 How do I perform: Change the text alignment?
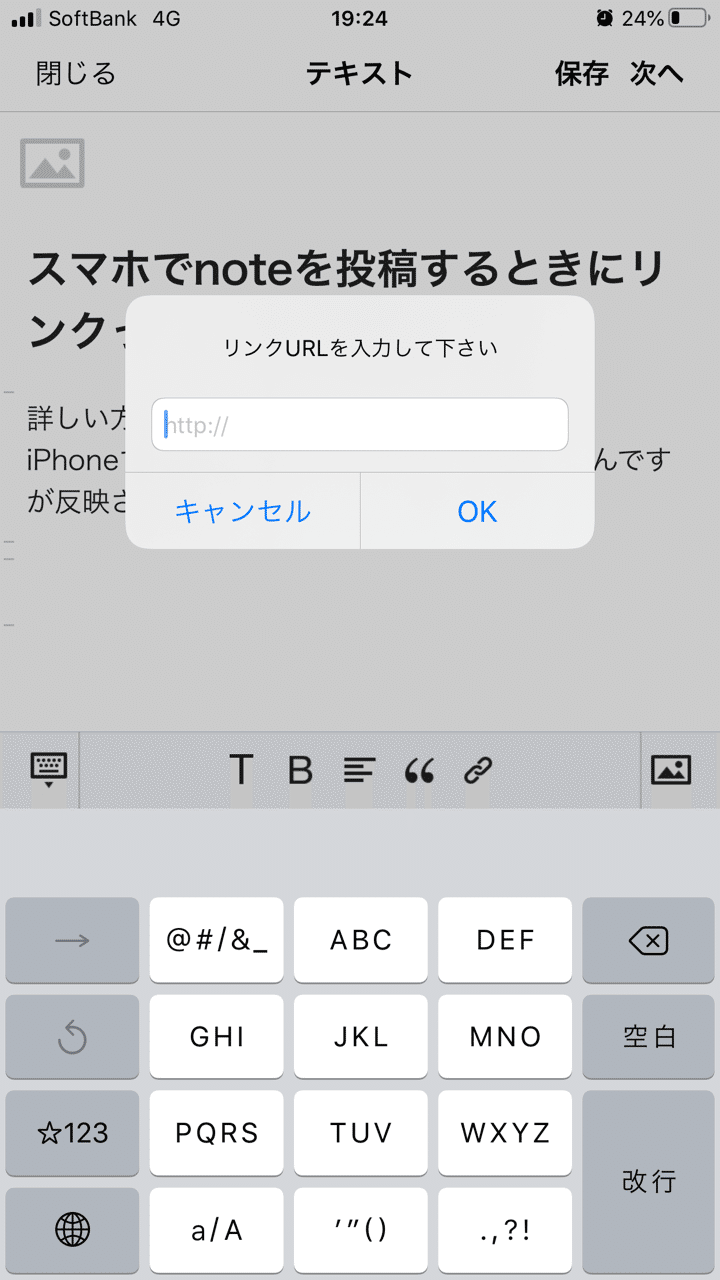pos(359,769)
